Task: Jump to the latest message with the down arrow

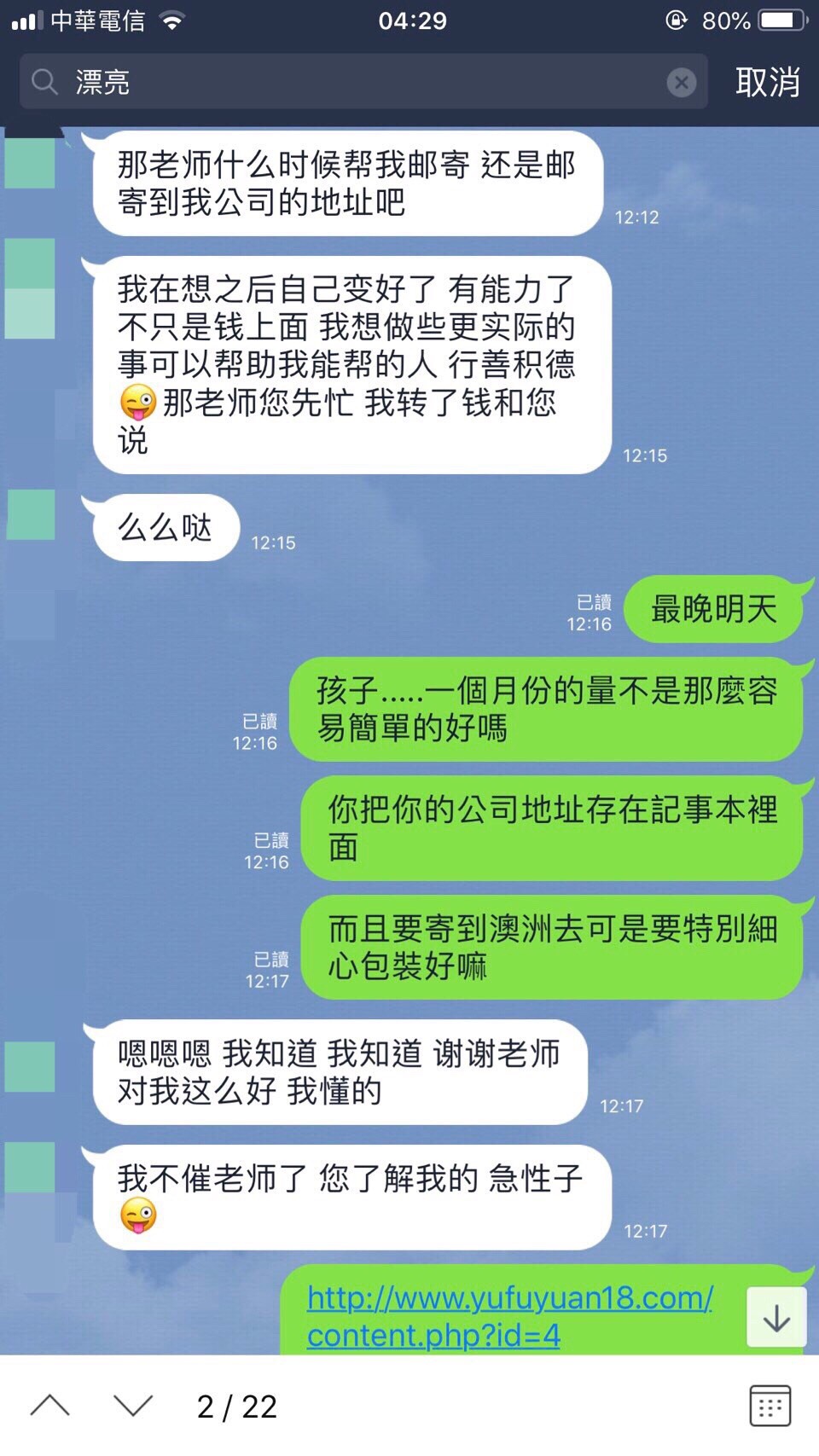Action: pyautogui.click(x=775, y=1318)
